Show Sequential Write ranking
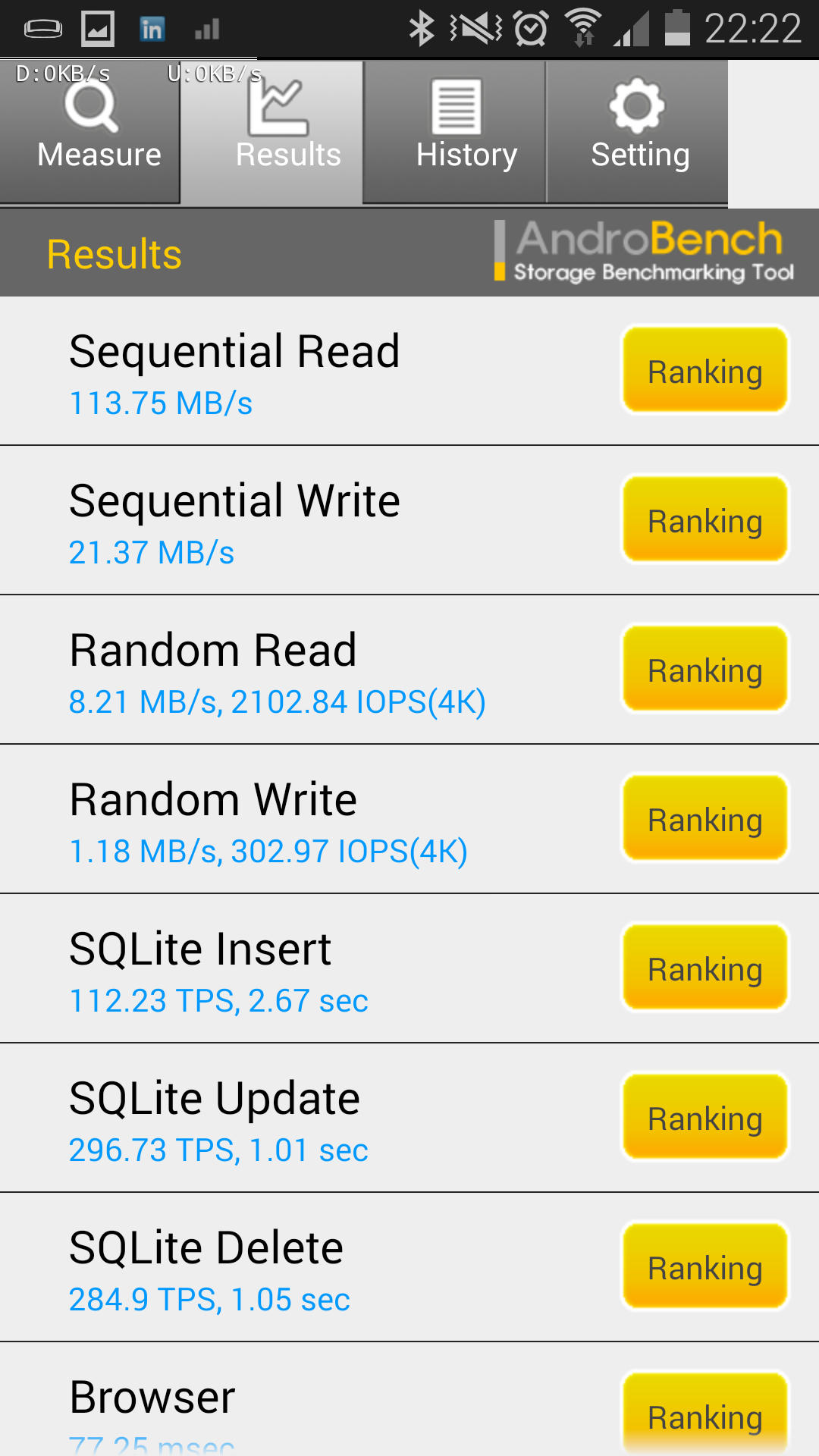 (x=705, y=519)
